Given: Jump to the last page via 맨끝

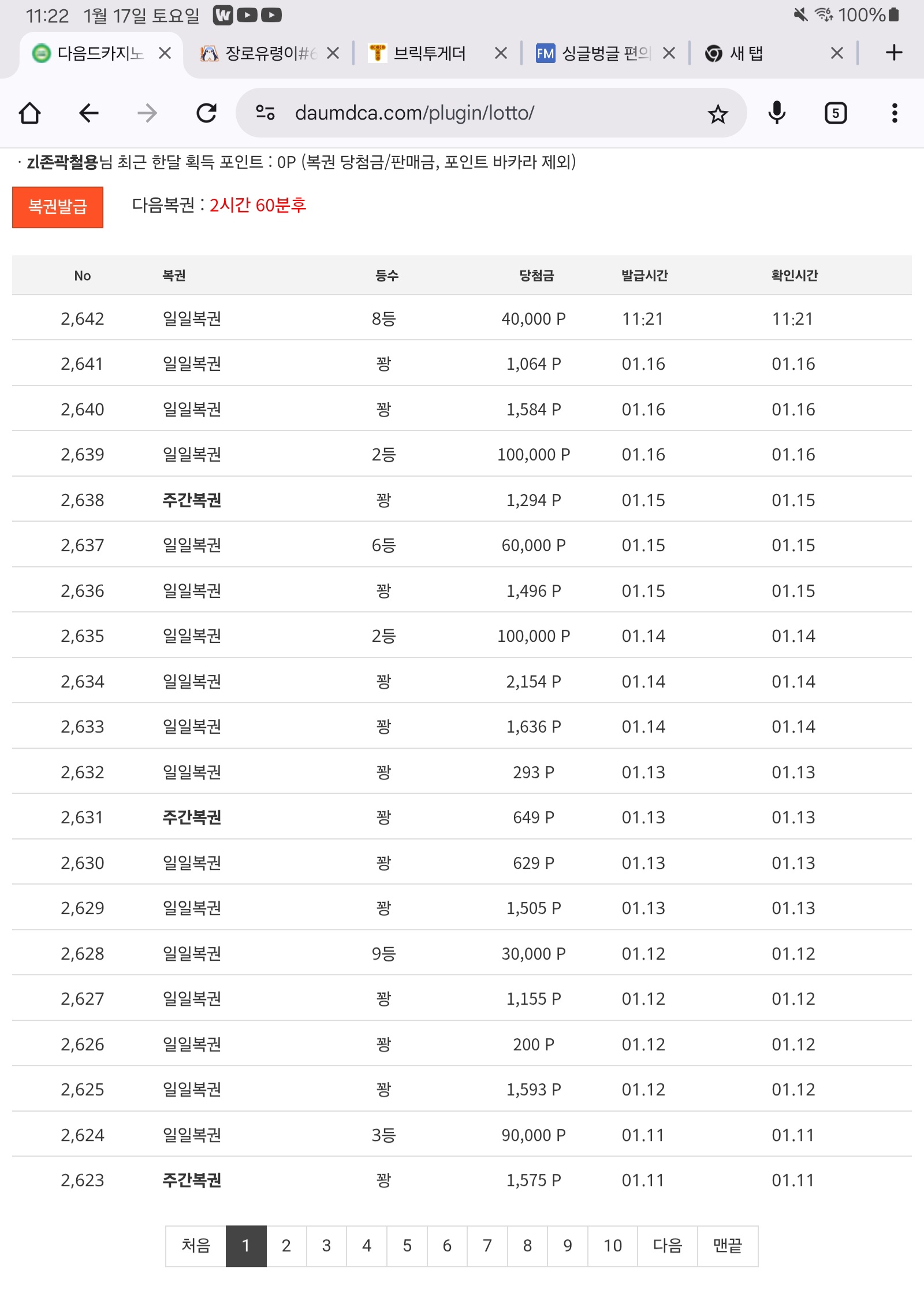Looking at the screenshot, I should [x=727, y=1246].
